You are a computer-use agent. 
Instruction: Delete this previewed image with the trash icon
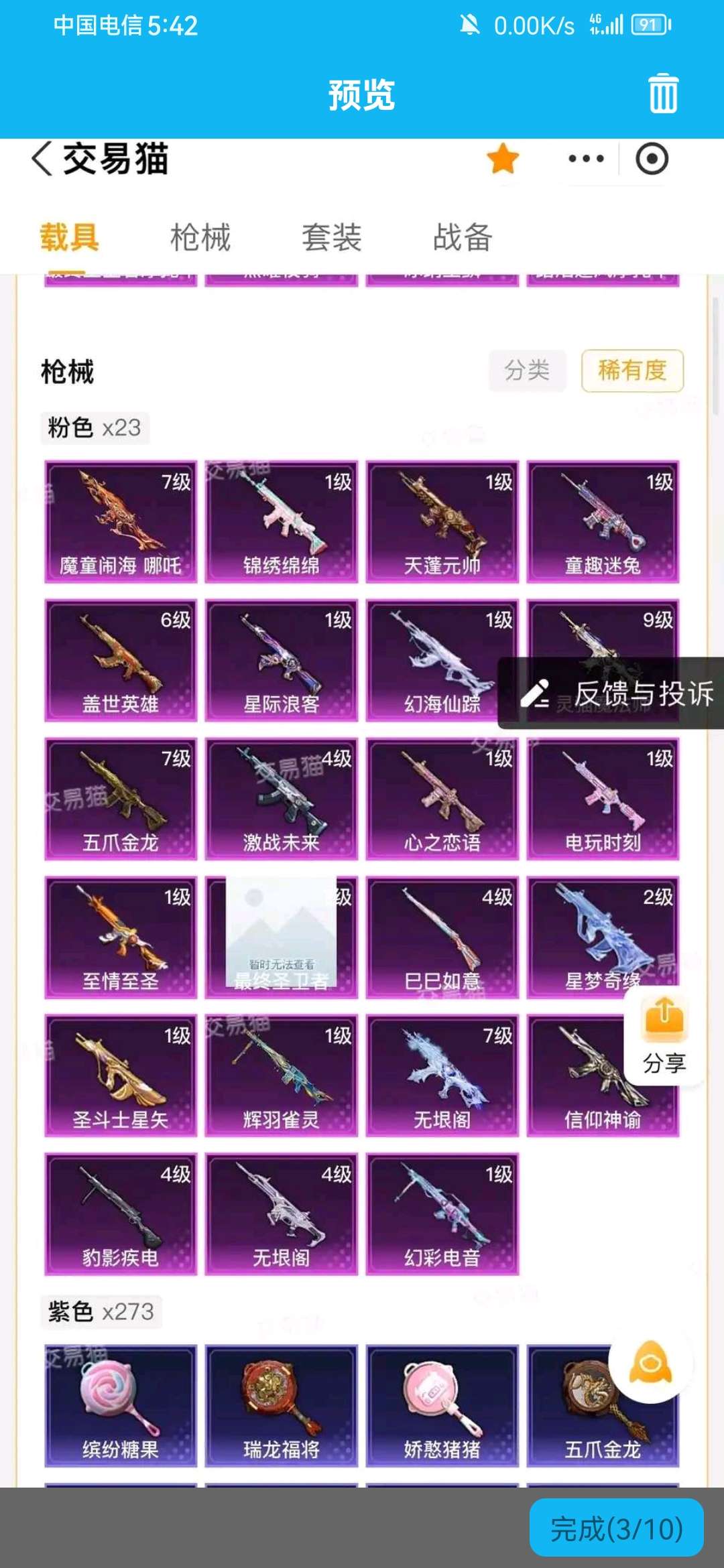pyautogui.click(x=663, y=94)
